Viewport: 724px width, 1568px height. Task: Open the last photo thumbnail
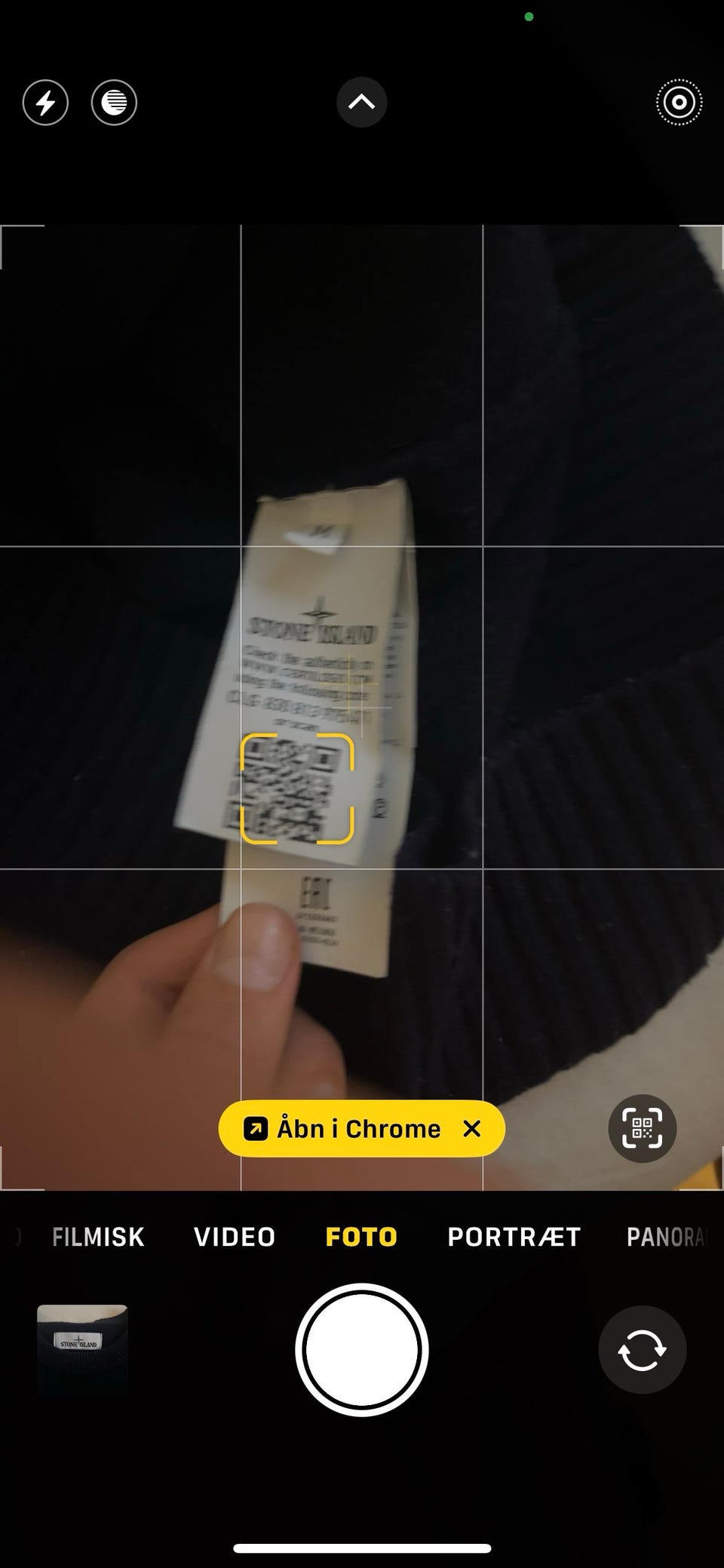[82, 1350]
